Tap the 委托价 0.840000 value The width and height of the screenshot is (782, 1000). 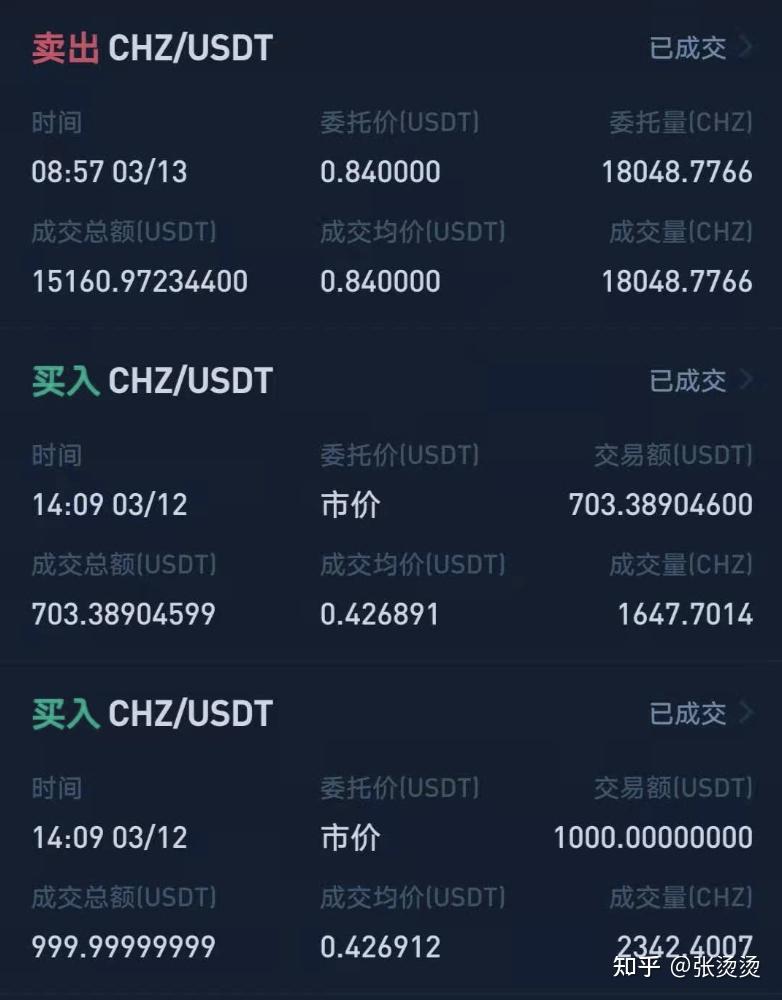coord(378,172)
